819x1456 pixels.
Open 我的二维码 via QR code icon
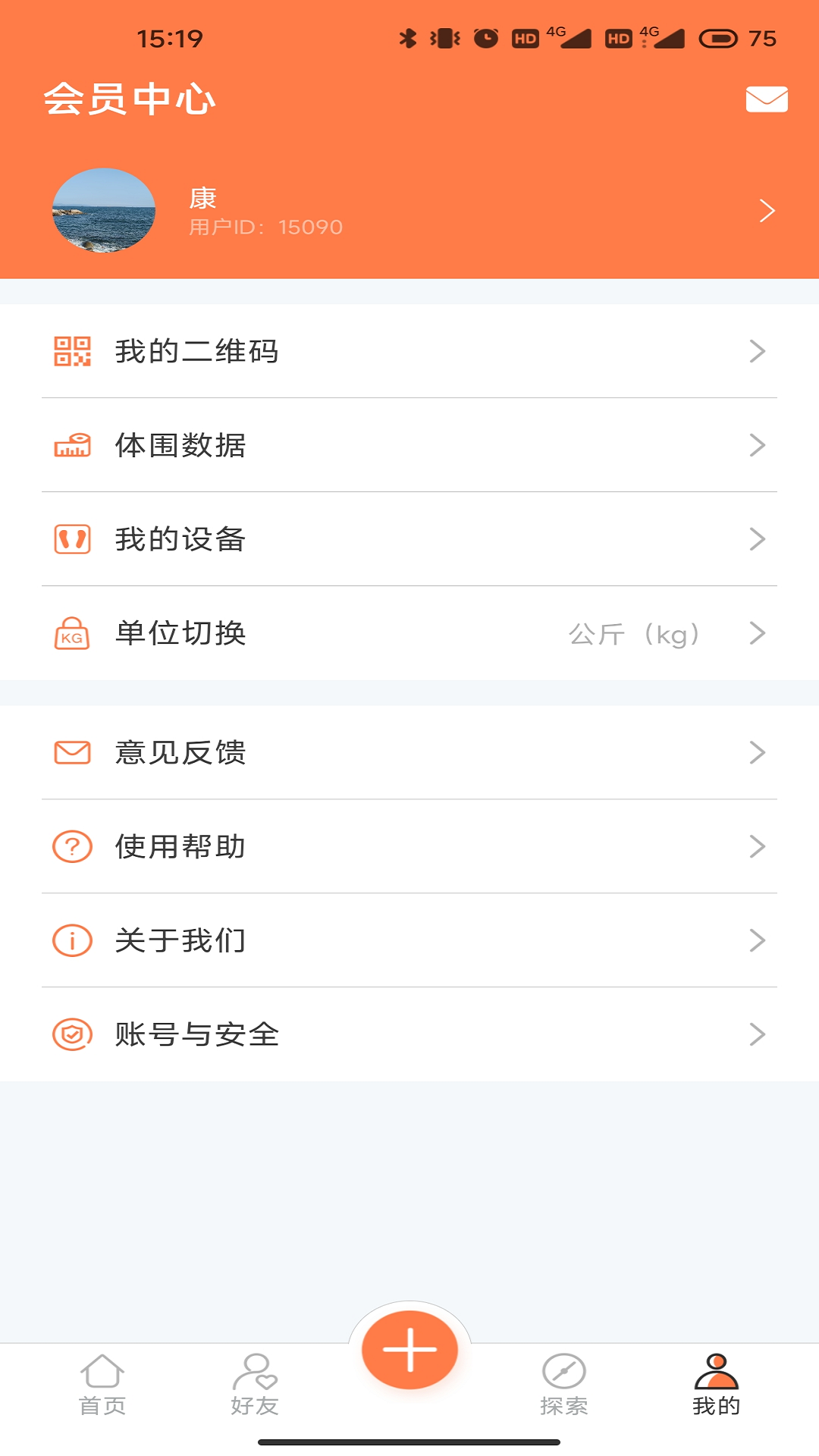pyautogui.click(x=72, y=351)
